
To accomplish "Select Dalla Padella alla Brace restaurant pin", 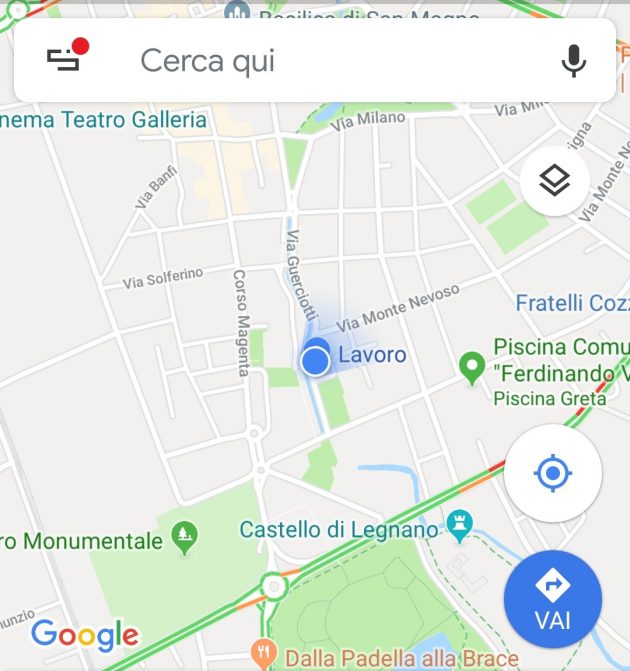I will 264,654.
